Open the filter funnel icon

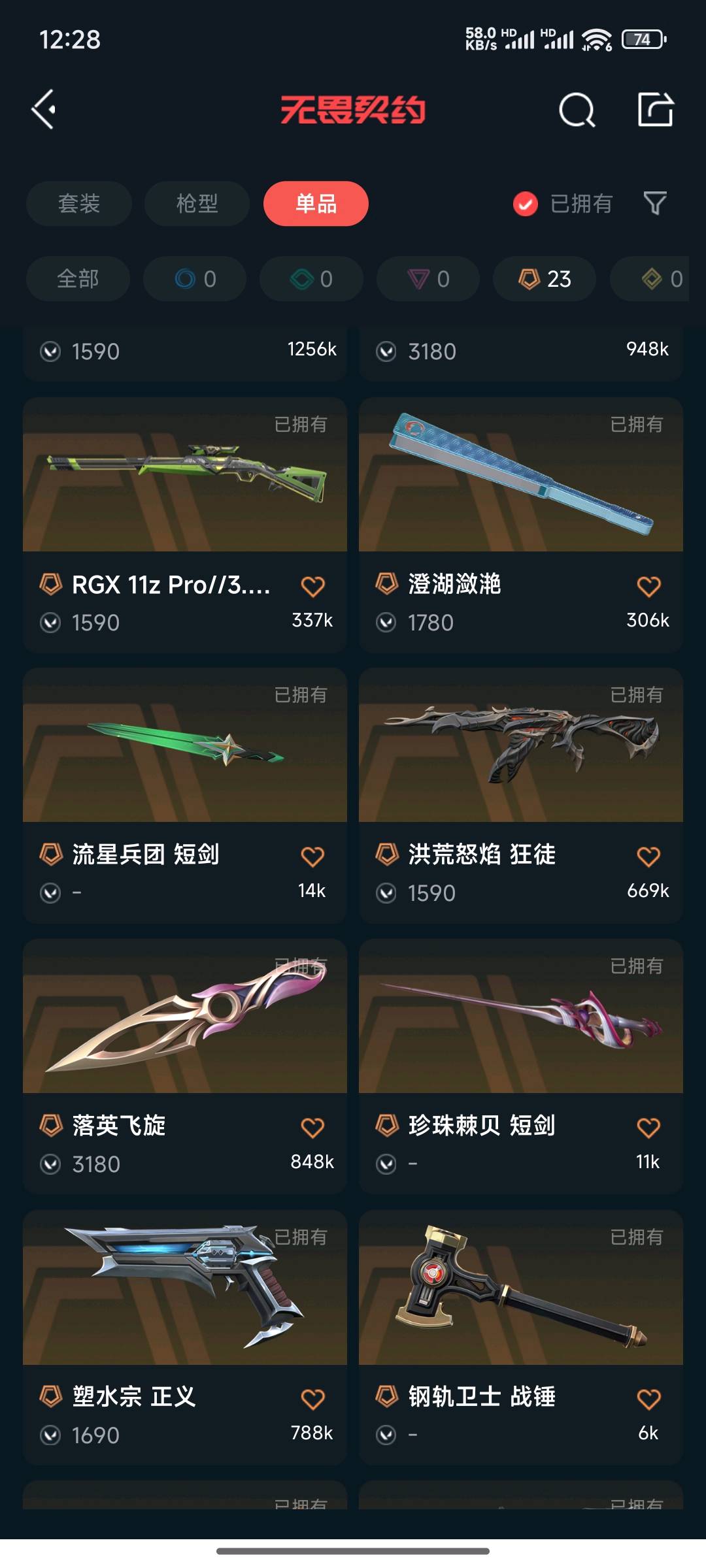pyautogui.click(x=654, y=204)
